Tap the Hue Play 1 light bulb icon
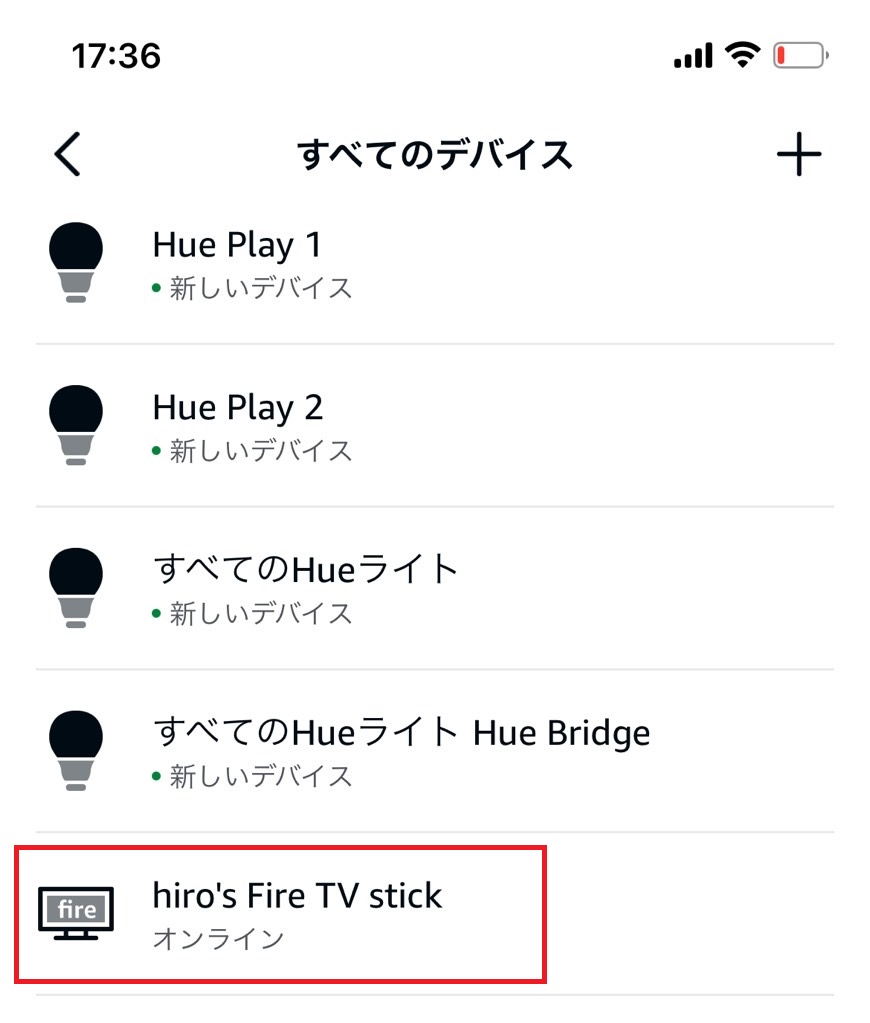Viewport: 870px width, 1023px height. tap(75, 260)
